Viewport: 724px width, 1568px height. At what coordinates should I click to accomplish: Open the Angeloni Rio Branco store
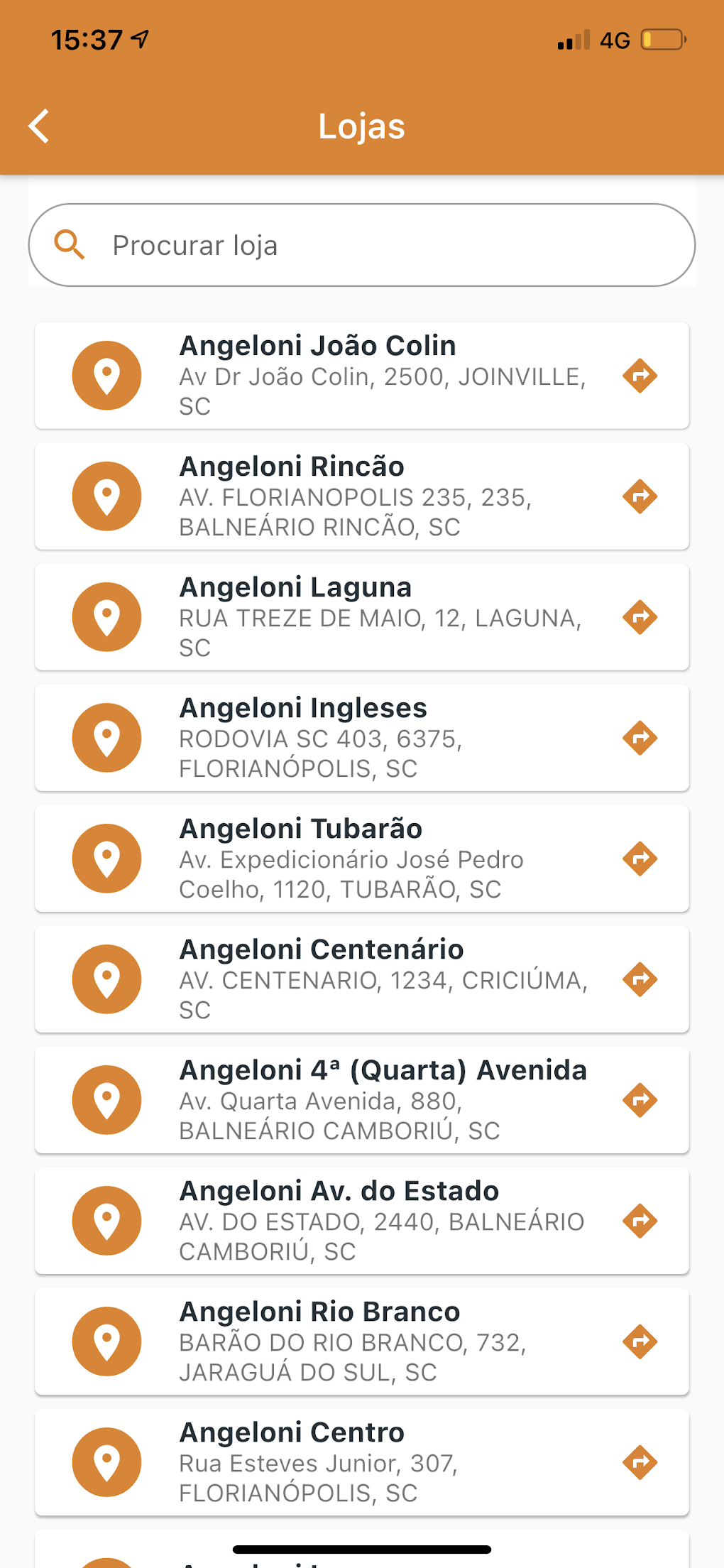[362, 1341]
